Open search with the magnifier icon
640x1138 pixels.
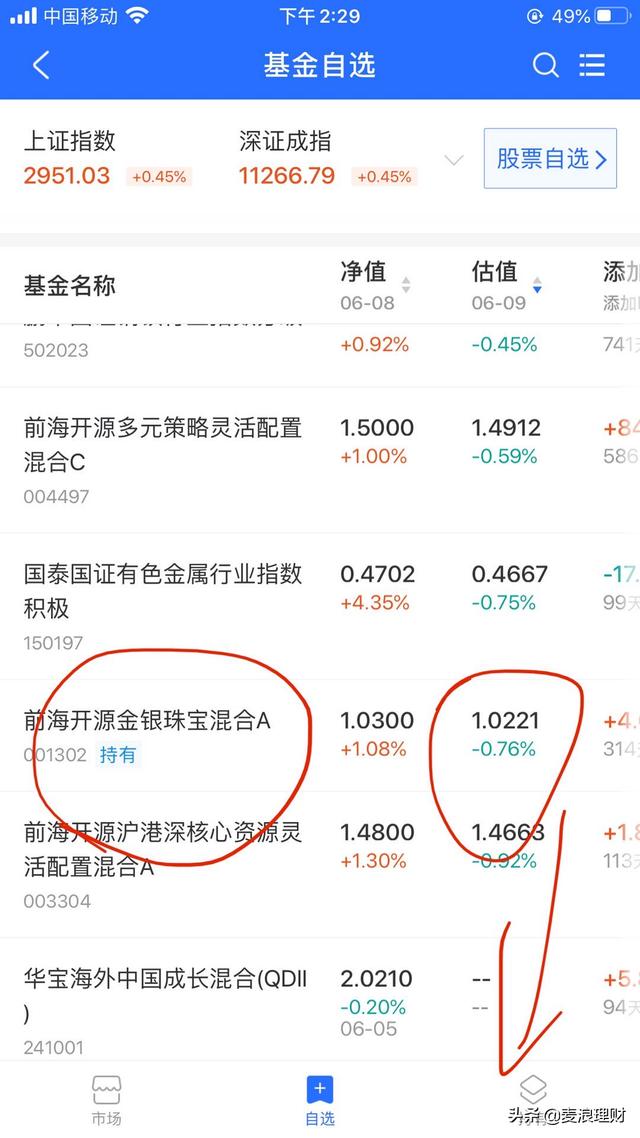click(x=545, y=66)
